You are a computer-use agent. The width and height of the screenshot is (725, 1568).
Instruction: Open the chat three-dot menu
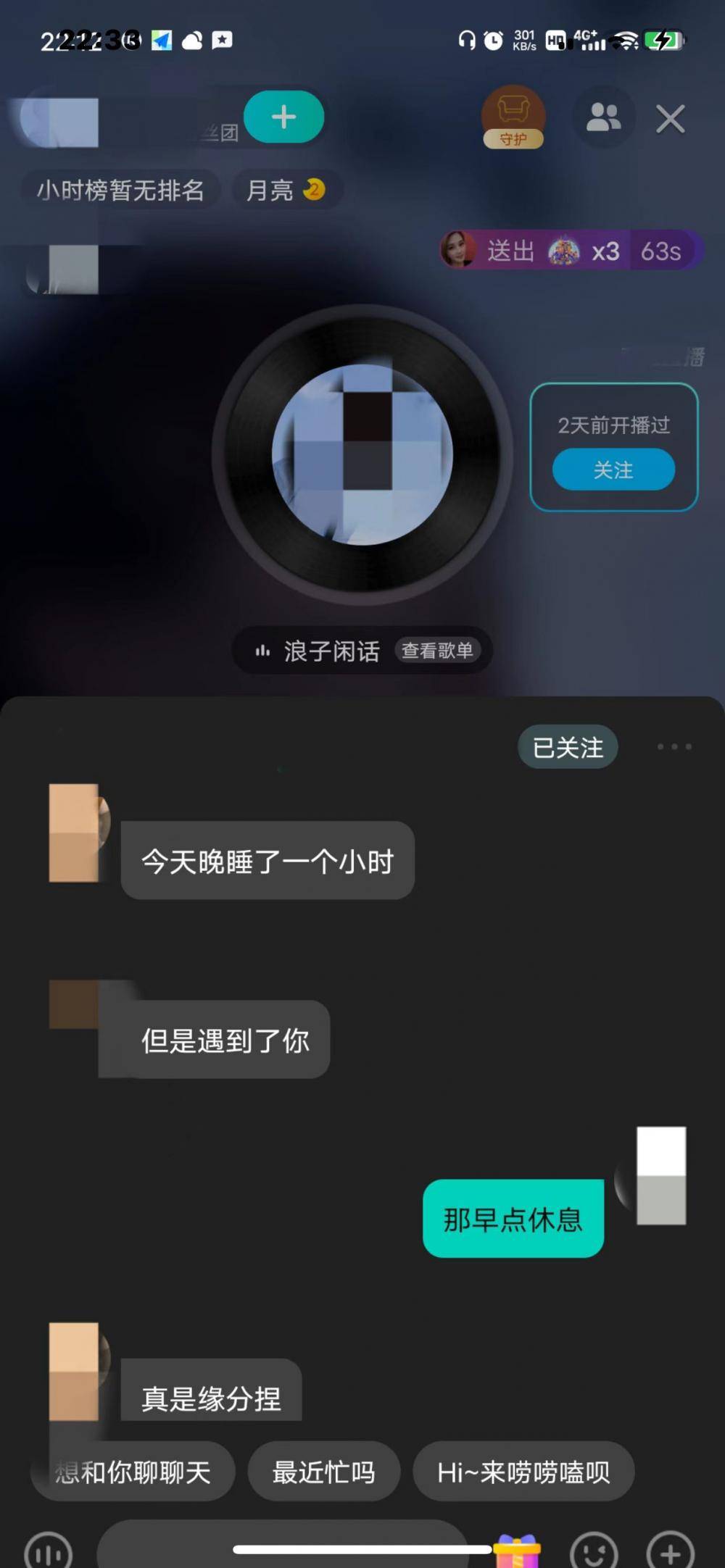(x=674, y=747)
